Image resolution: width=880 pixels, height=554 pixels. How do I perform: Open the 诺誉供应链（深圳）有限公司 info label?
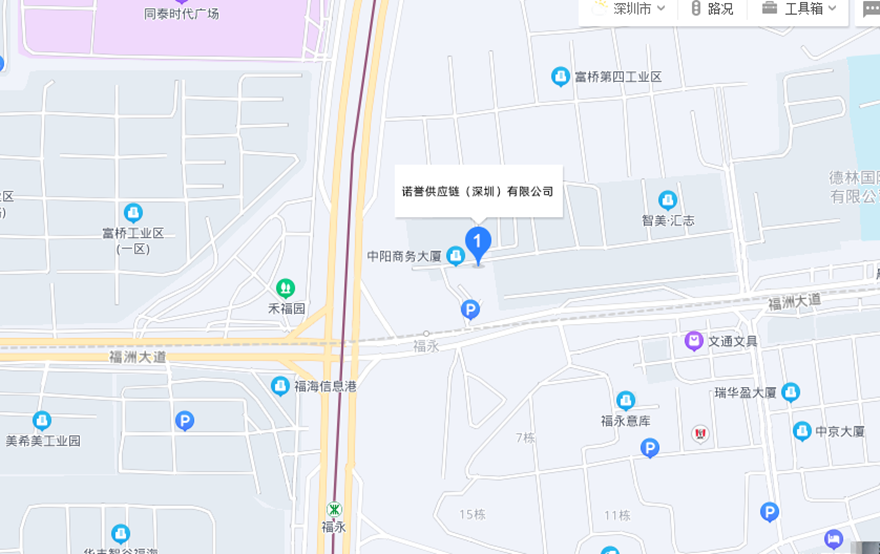click(477, 191)
